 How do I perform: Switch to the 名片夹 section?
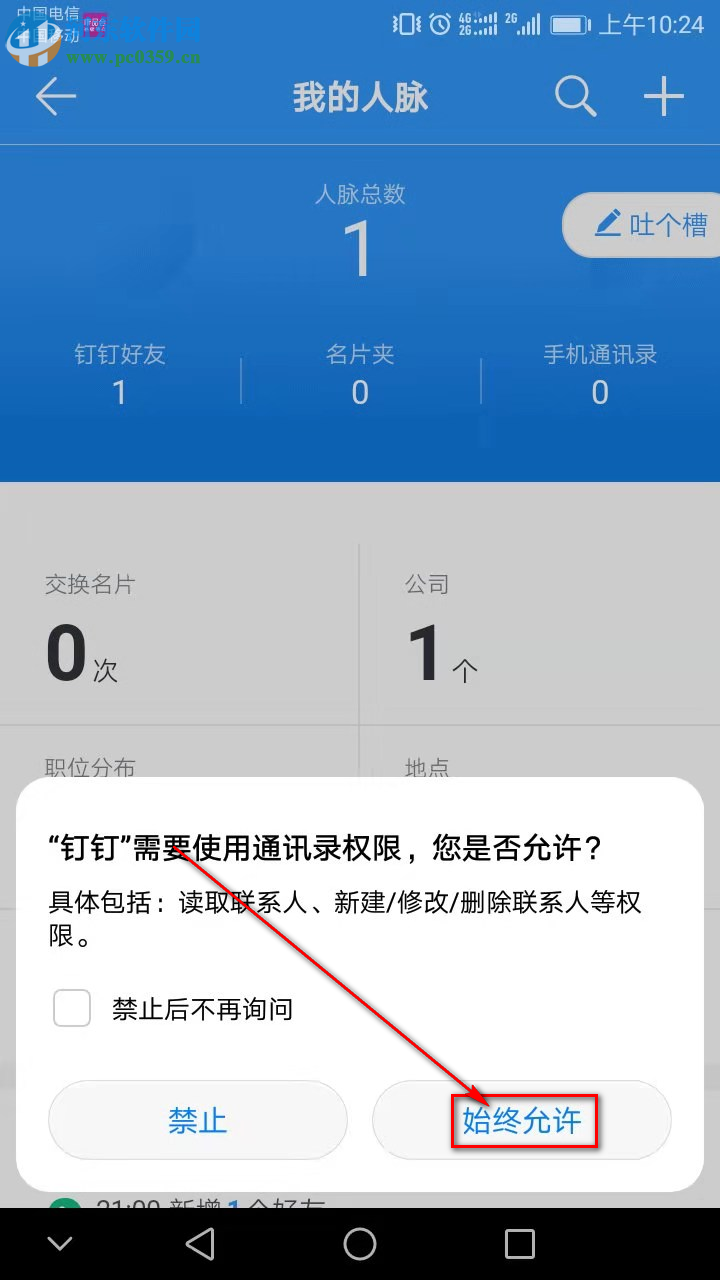click(360, 370)
